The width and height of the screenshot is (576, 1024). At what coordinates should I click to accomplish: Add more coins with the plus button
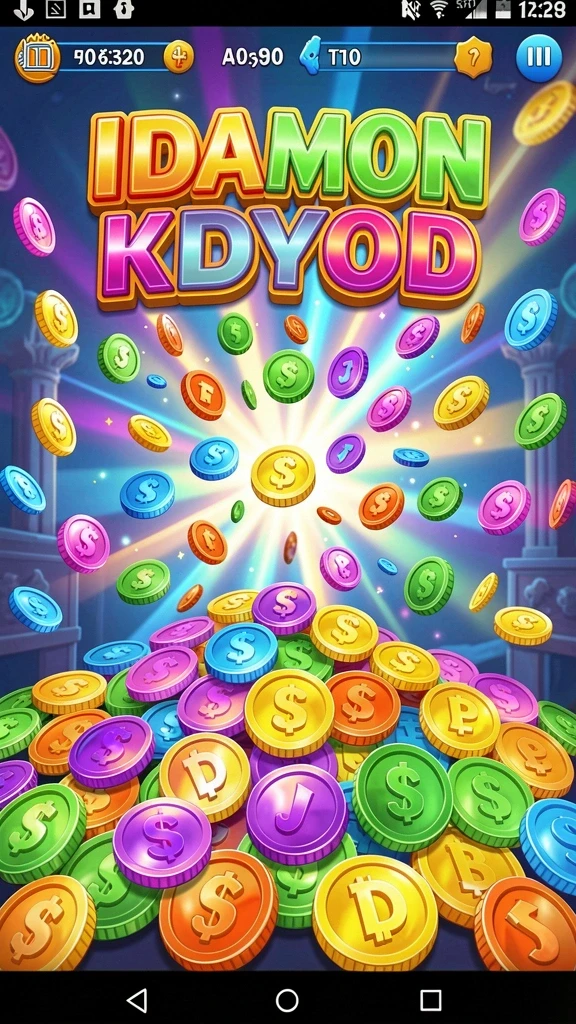[x=178, y=57]
